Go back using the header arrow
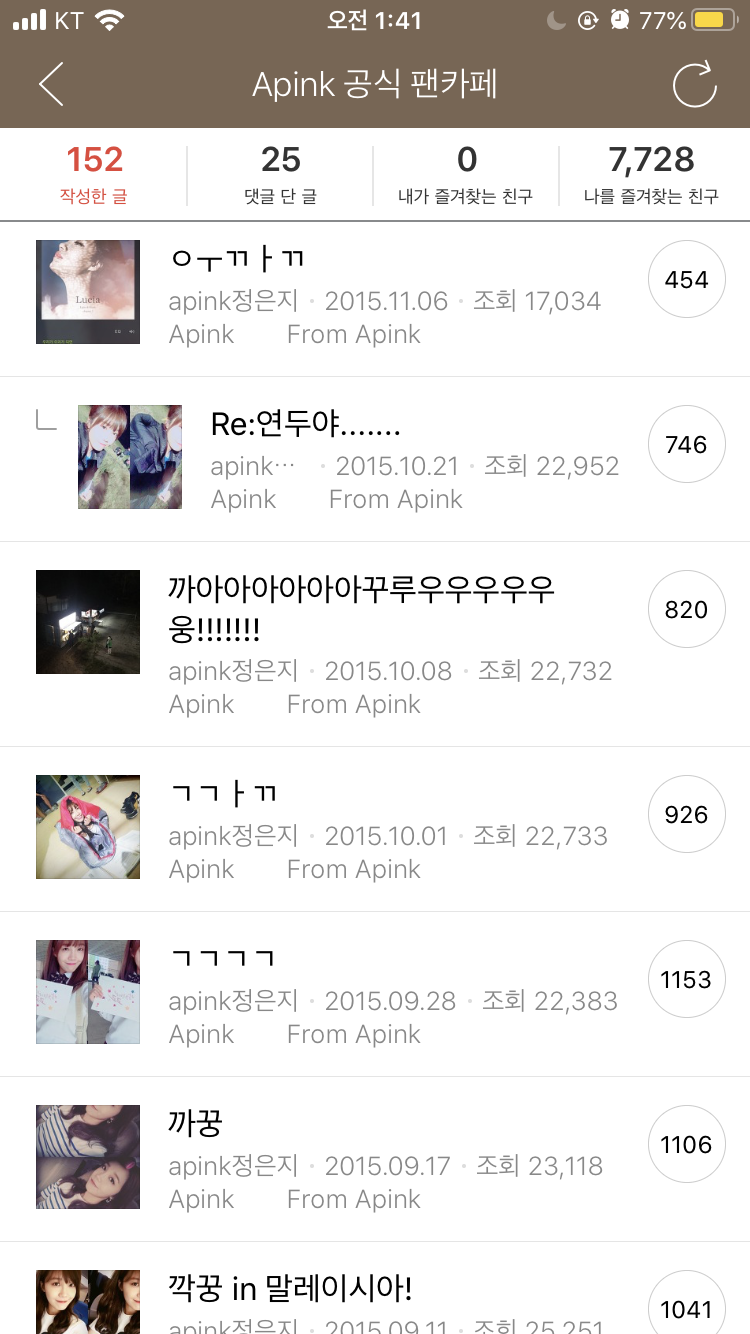750x1334 pixels. click(51, 84)
